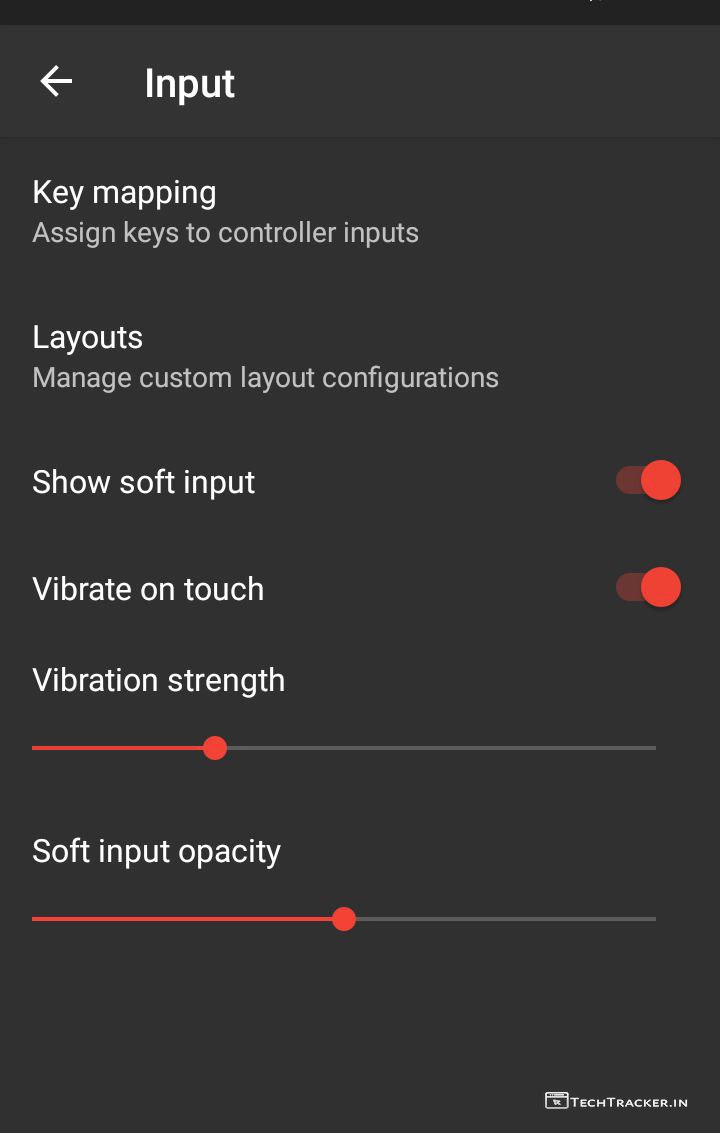Disable Show soft input switch
Screen dimensions: 720x1133
point(649,481)
